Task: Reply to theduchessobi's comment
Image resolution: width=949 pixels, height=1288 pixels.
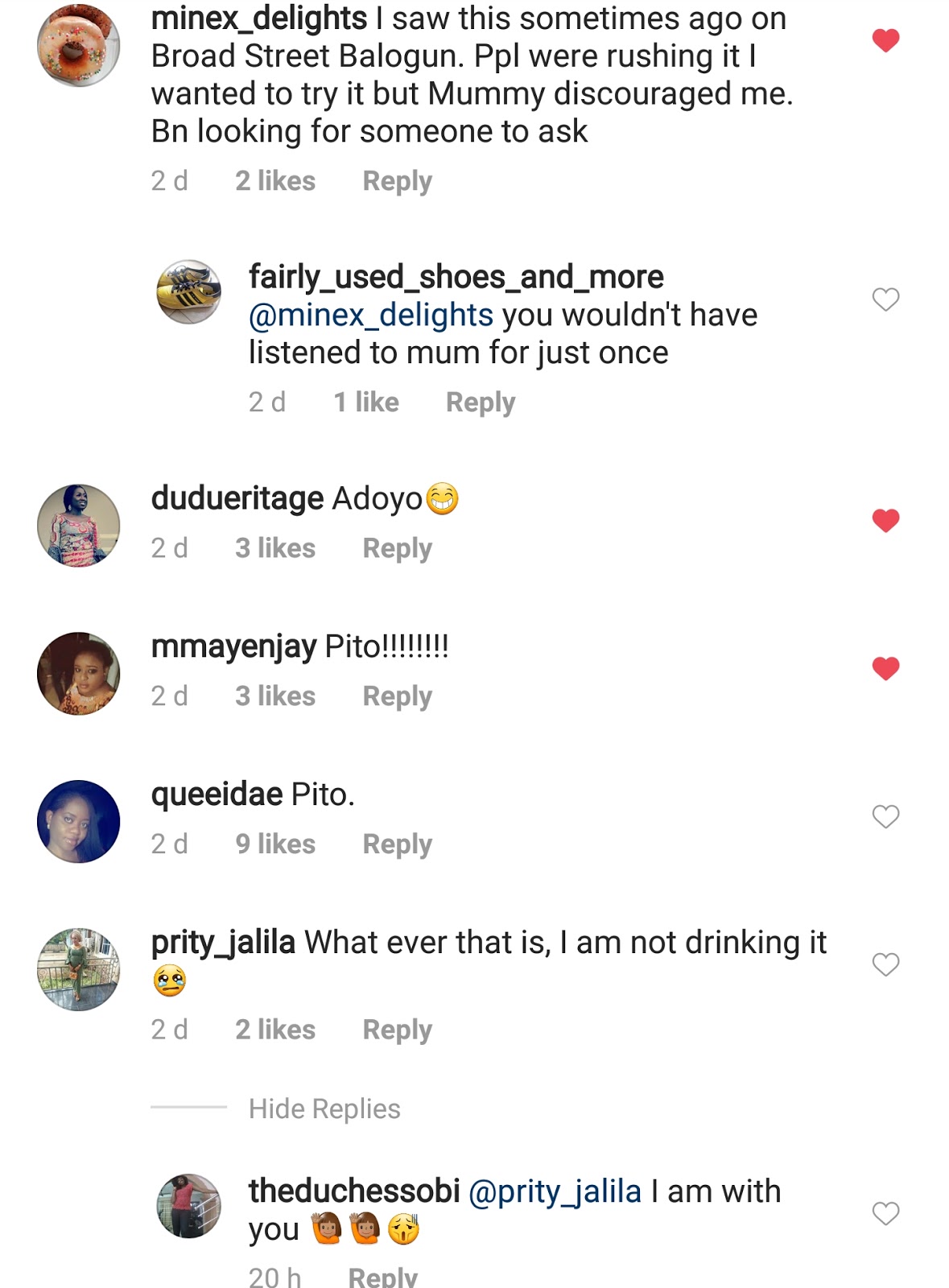Action: click(382, 1276)
